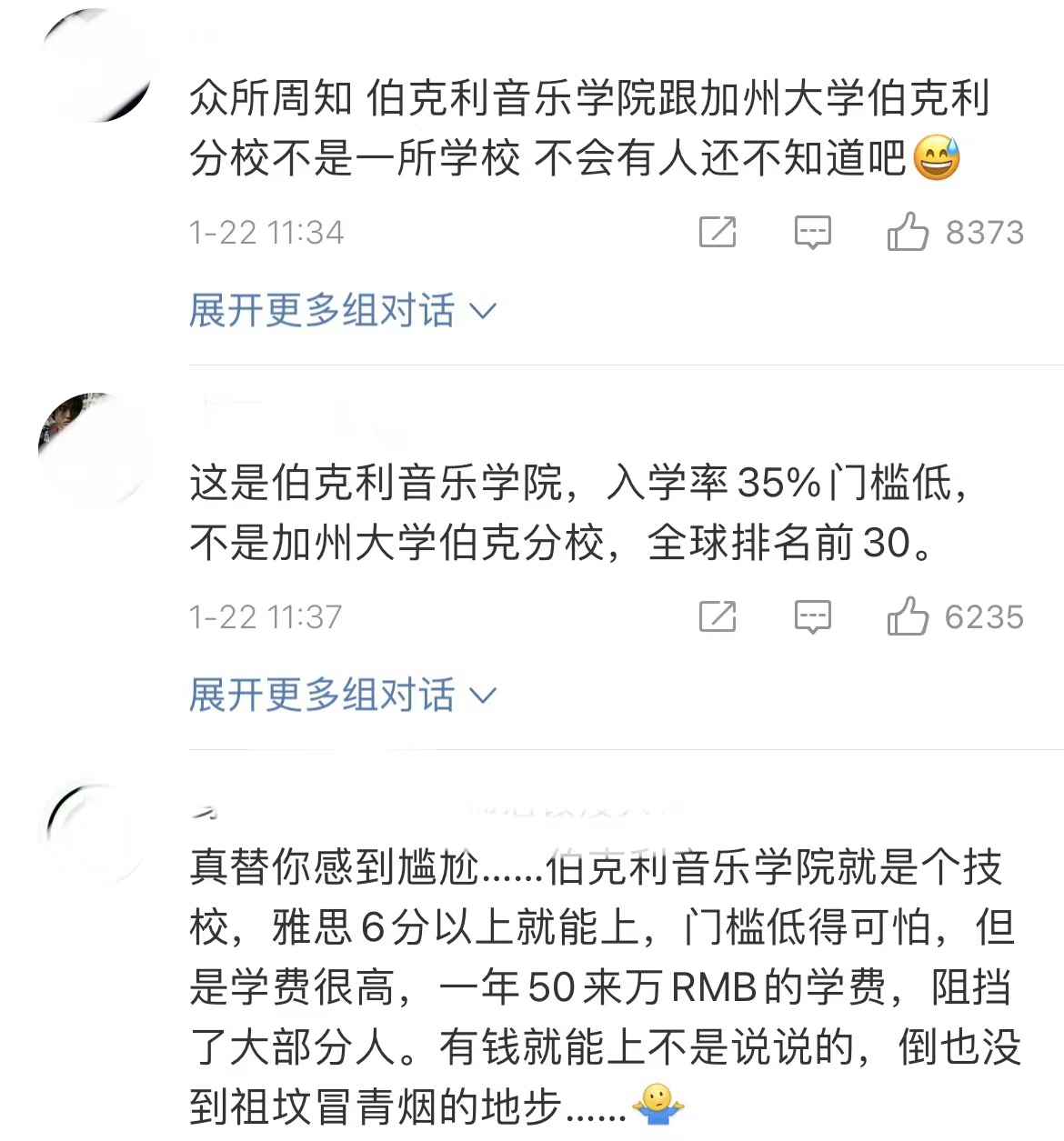Click the chevron next to the second 展开更多组对话
This screenshot has height=1141, width=1064.
coord(482,695)
